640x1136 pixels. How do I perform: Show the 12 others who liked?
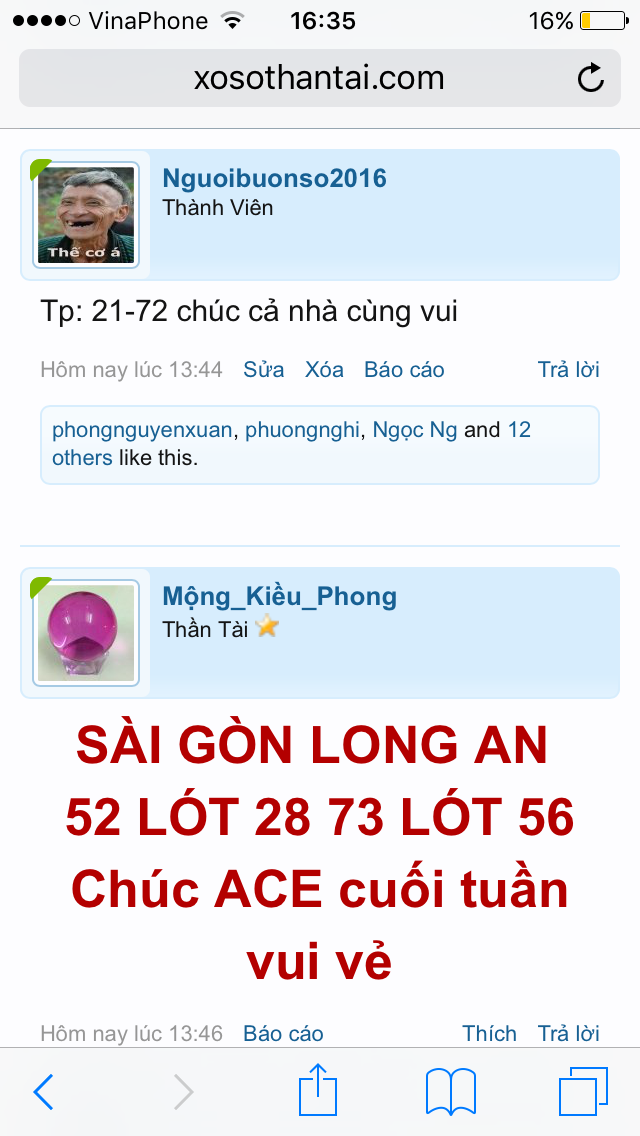291,444
